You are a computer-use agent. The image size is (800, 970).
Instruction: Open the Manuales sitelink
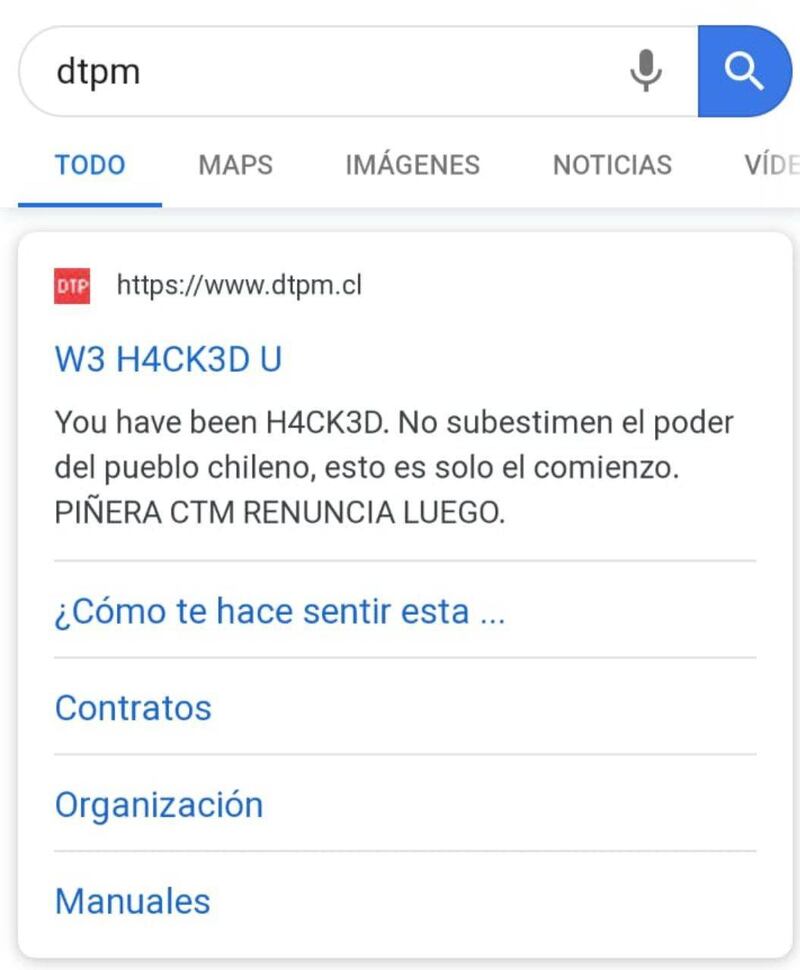[132, 901]
